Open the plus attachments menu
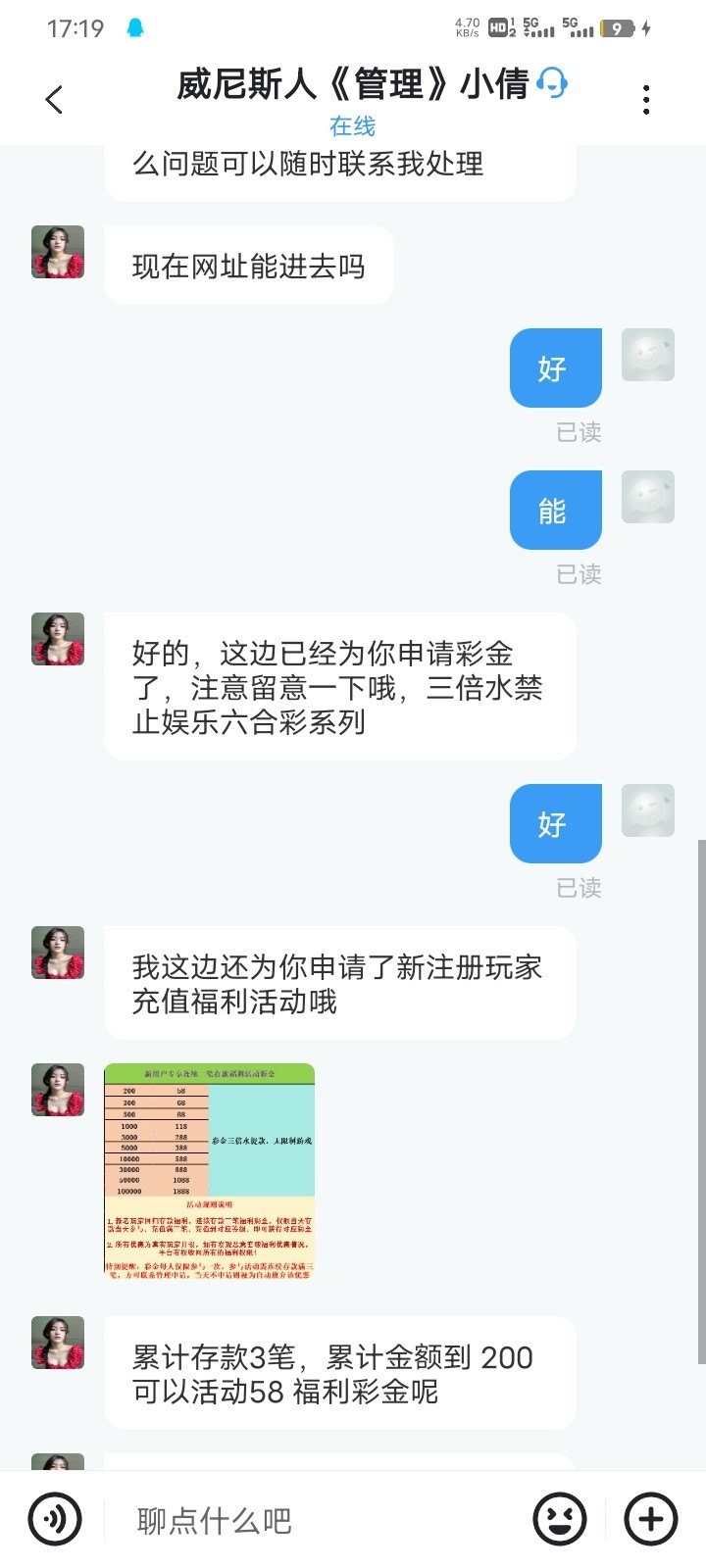The image size is (706, 1568). point(651,1519)
